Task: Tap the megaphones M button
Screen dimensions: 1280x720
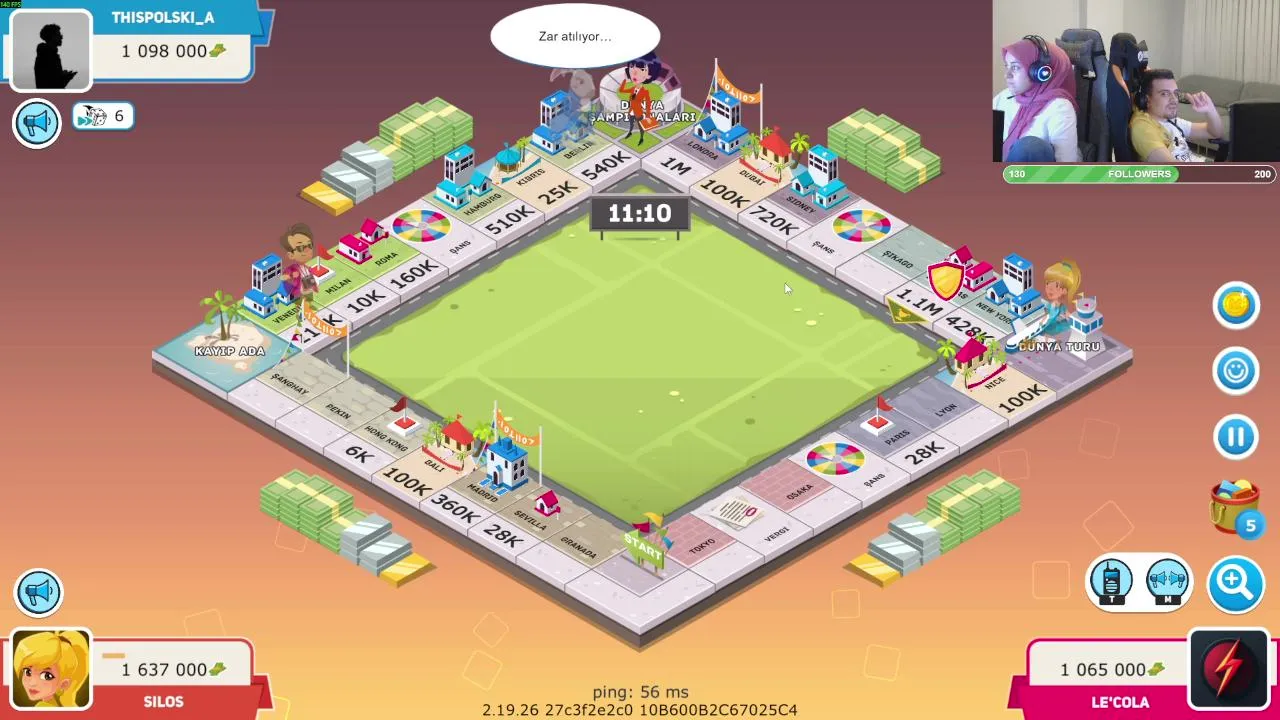Action: point(1167,583)
